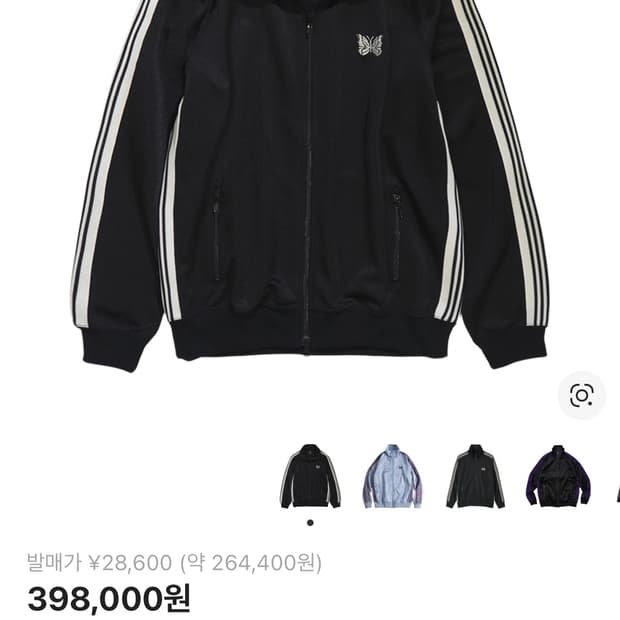
Task: Open the large product photo of the jacket
Action: [x=310, y=180]
